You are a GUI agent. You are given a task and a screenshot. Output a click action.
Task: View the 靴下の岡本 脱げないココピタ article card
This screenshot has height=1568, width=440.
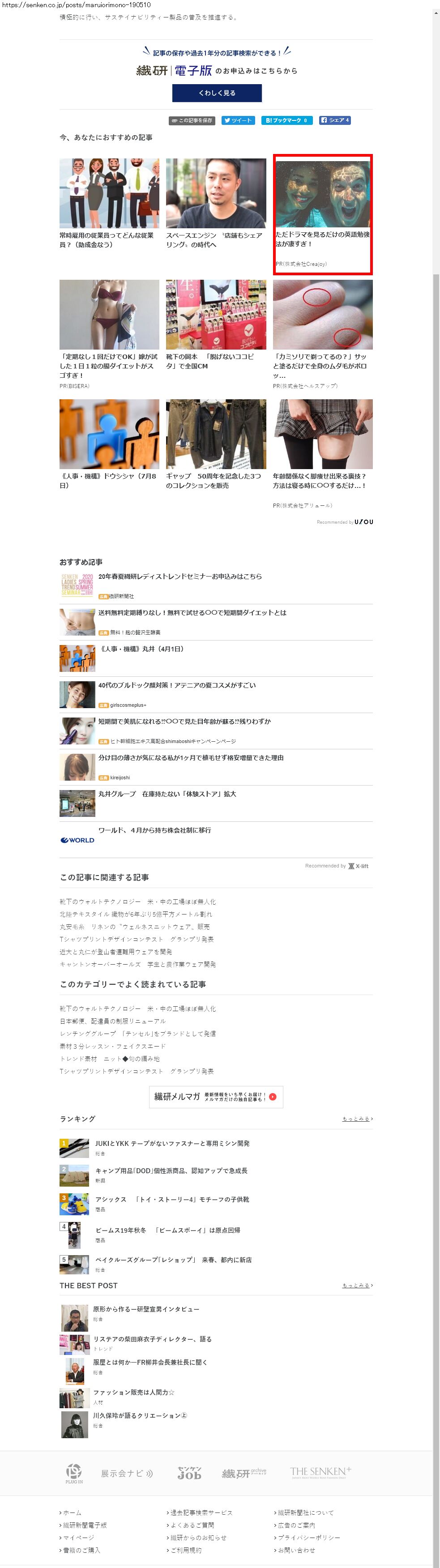point(215,325)
